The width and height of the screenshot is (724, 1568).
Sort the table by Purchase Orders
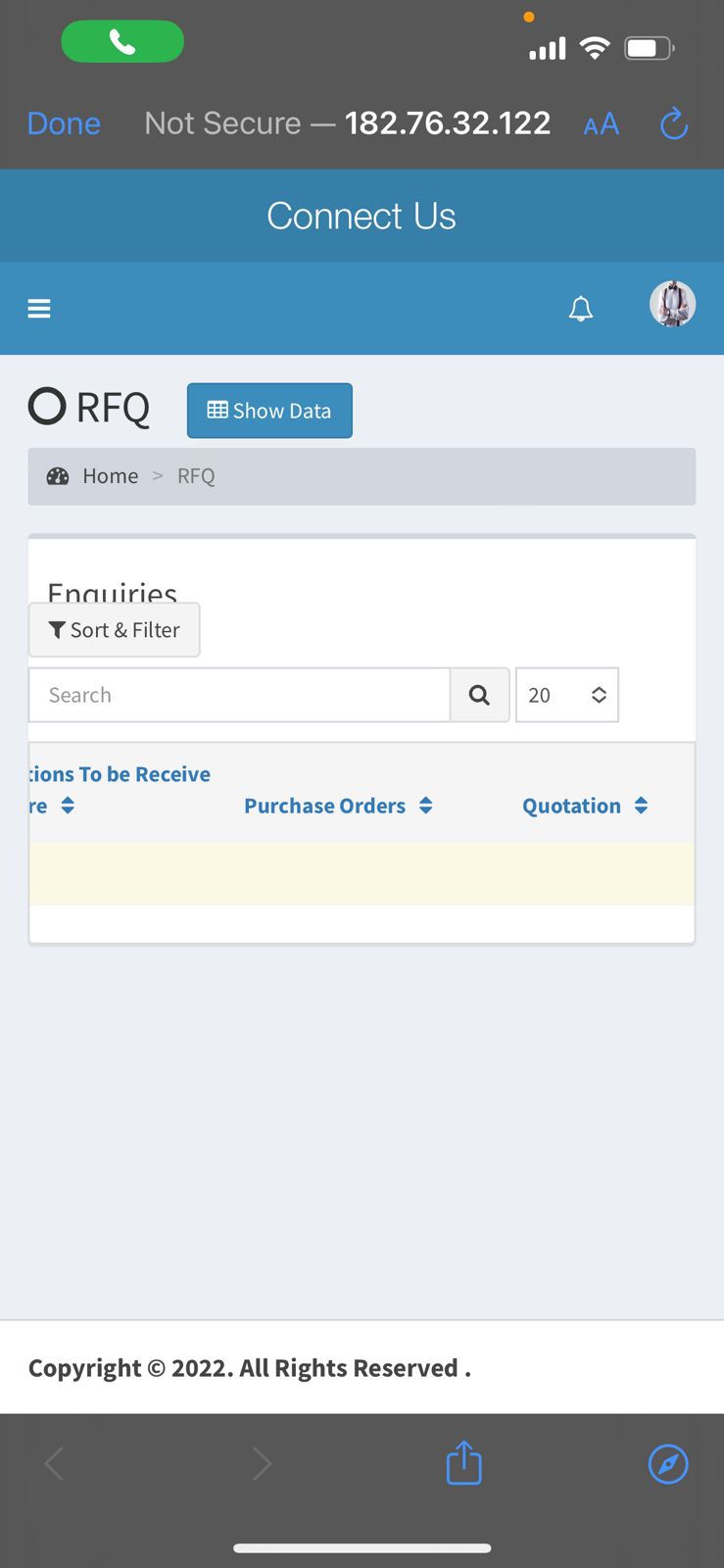338,806
